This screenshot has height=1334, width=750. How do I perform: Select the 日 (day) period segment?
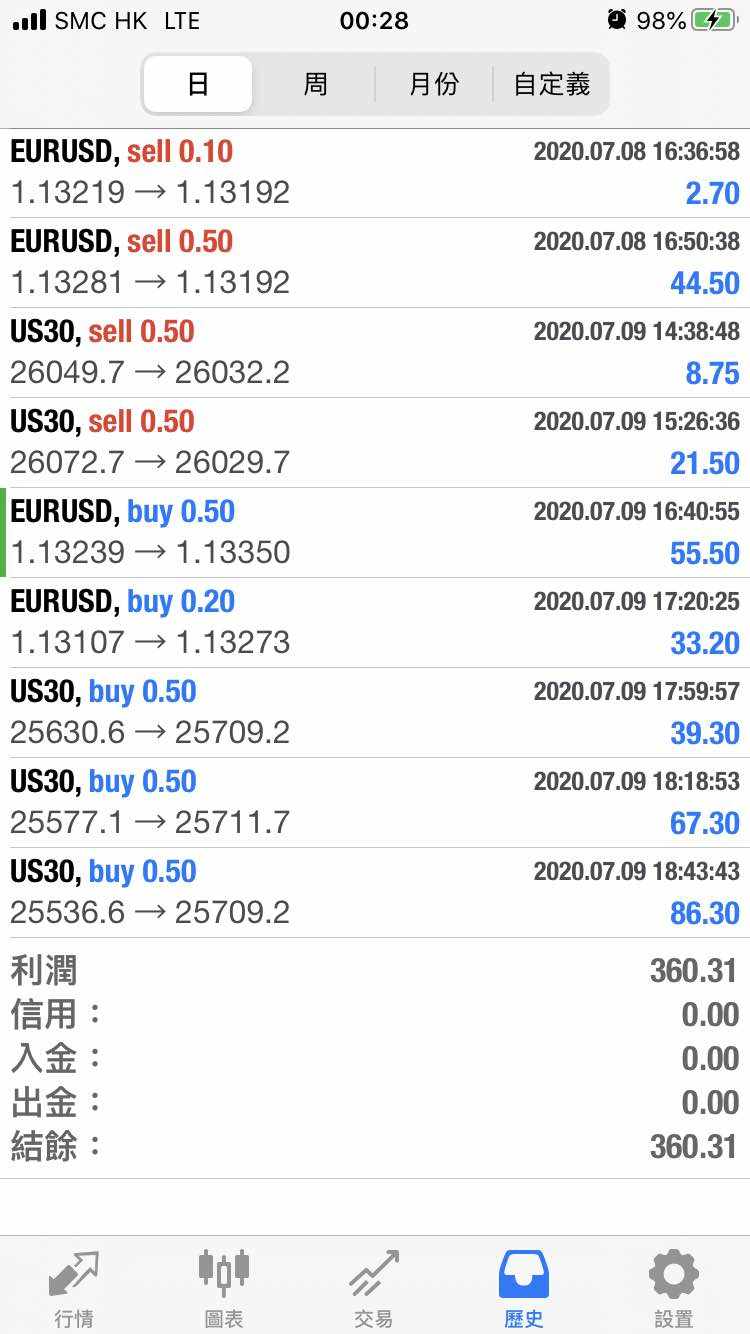click(x=198, y=84)
